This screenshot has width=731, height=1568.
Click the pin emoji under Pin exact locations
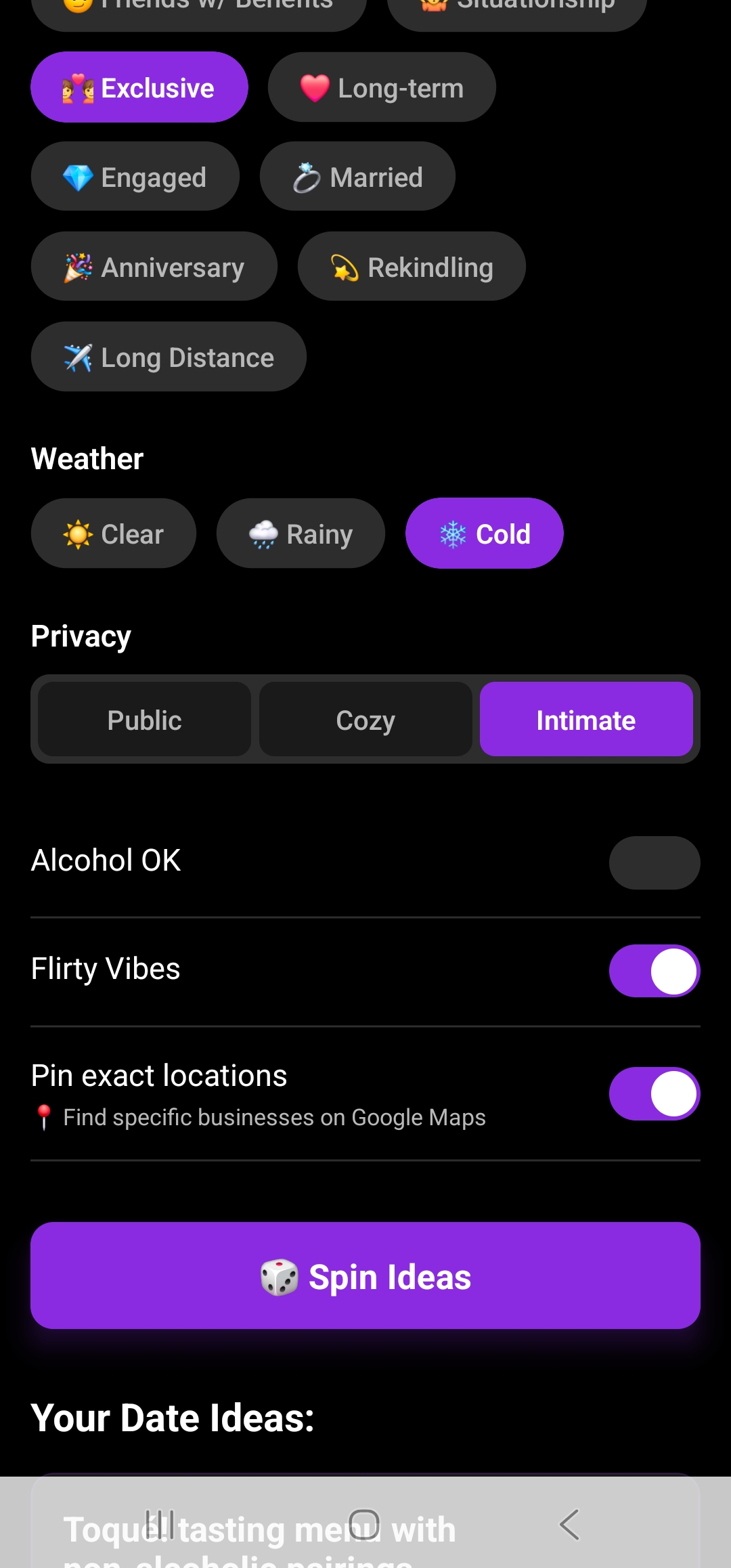coord(43,1117)
